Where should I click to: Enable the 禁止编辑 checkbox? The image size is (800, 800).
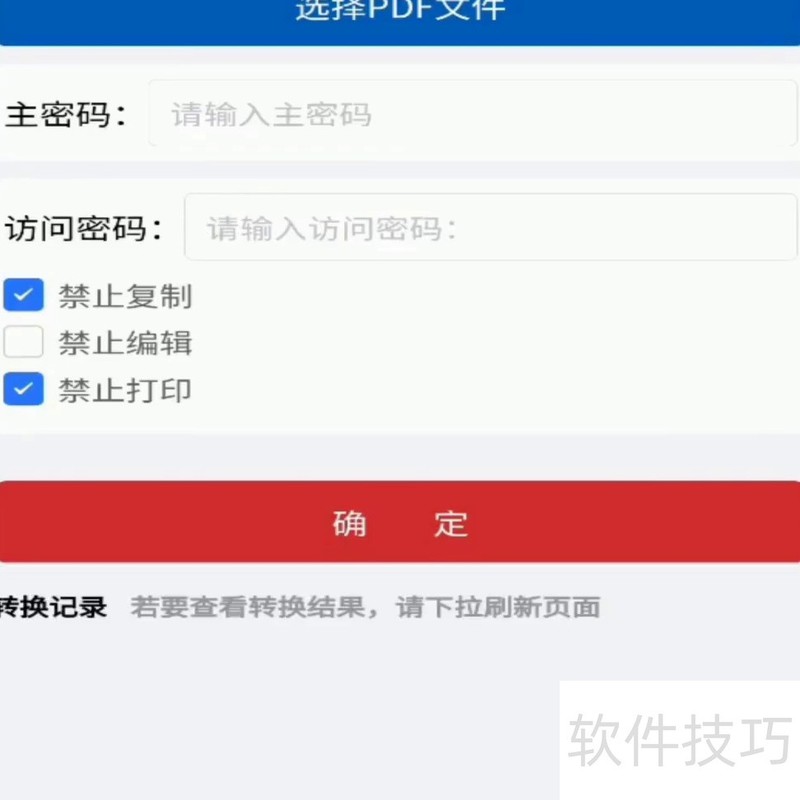pos(24,343)
